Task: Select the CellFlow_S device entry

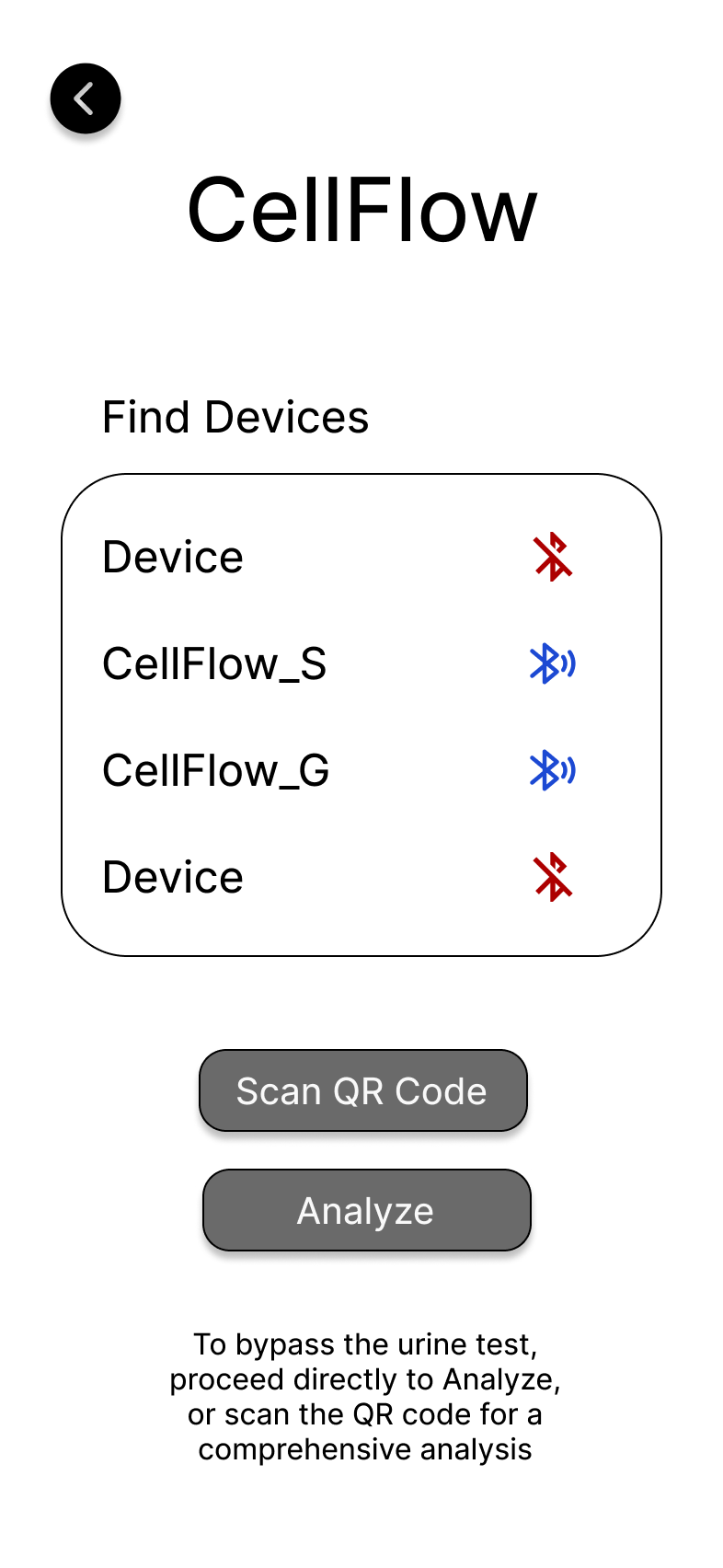Action: [x=215, y=663]
